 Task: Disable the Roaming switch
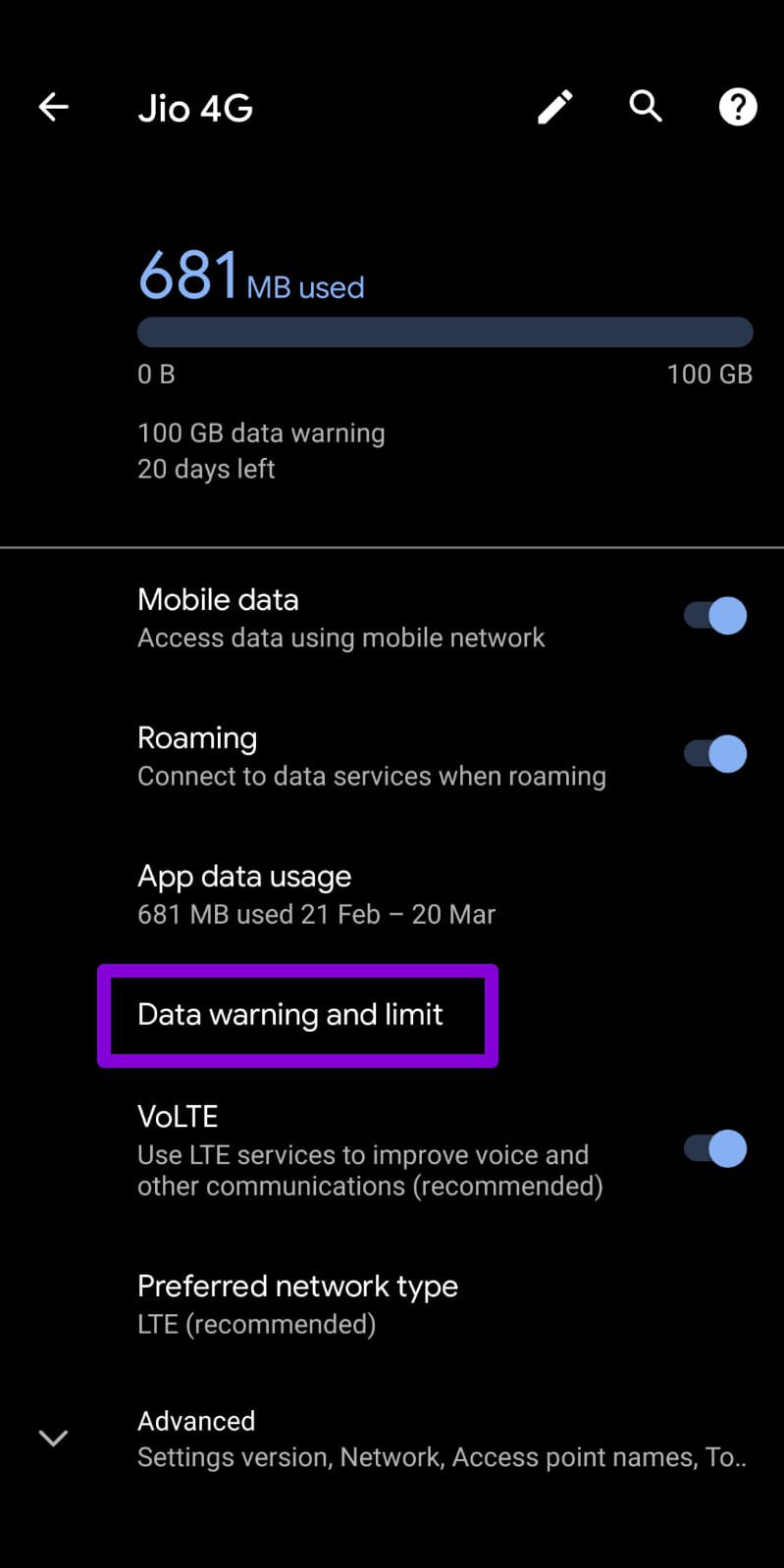715,754
